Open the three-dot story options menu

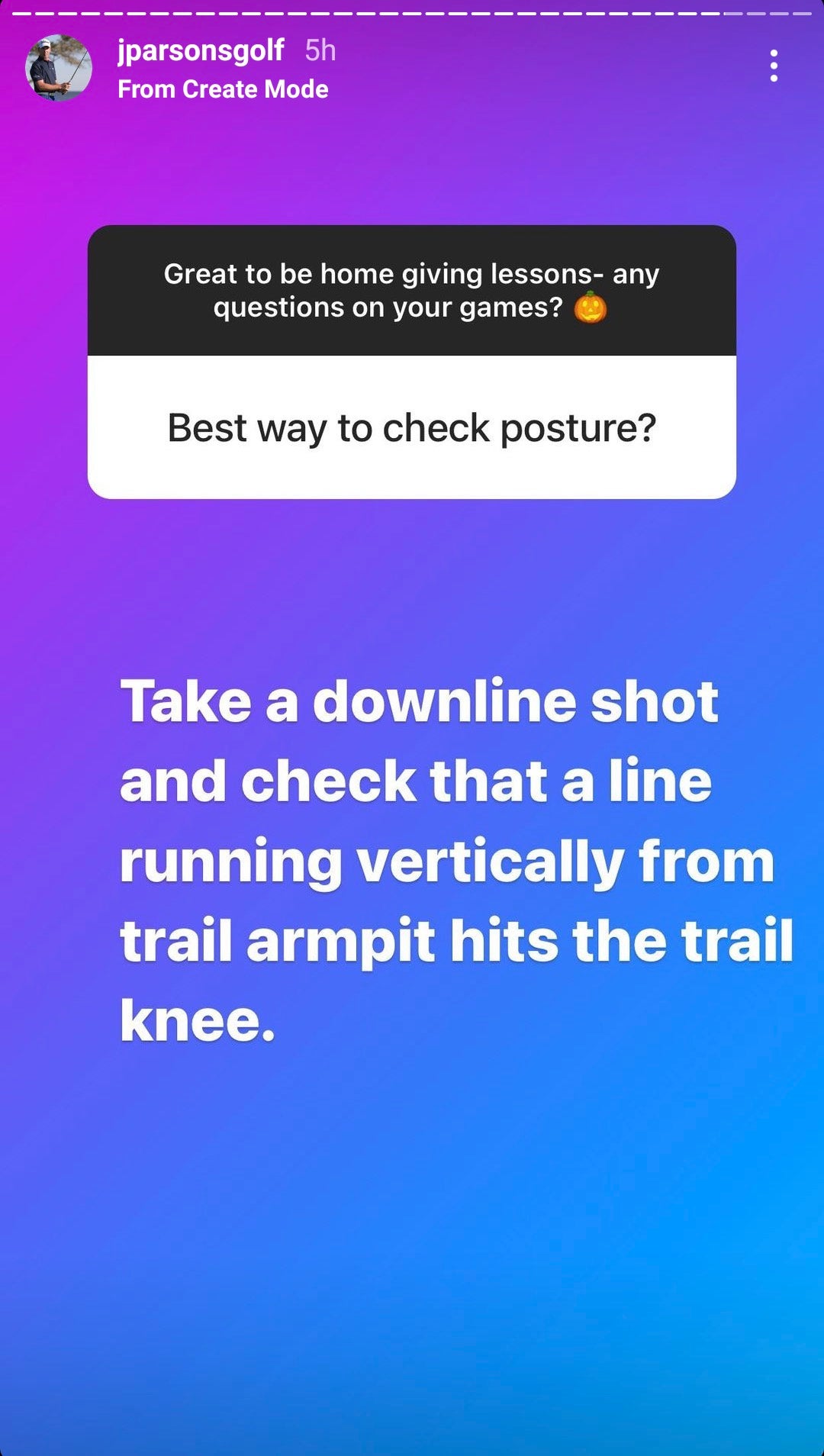[x=774, y=66]
